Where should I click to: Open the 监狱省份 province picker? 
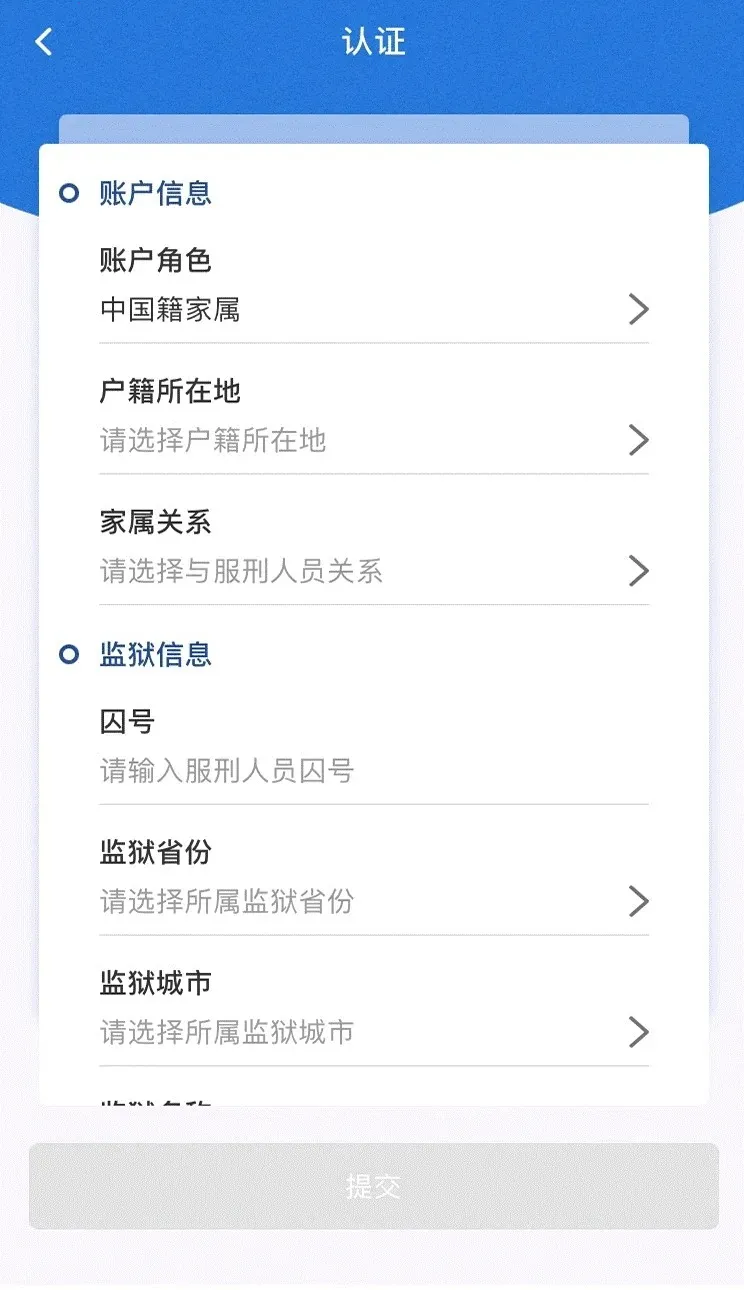click(x=370, y=877)
